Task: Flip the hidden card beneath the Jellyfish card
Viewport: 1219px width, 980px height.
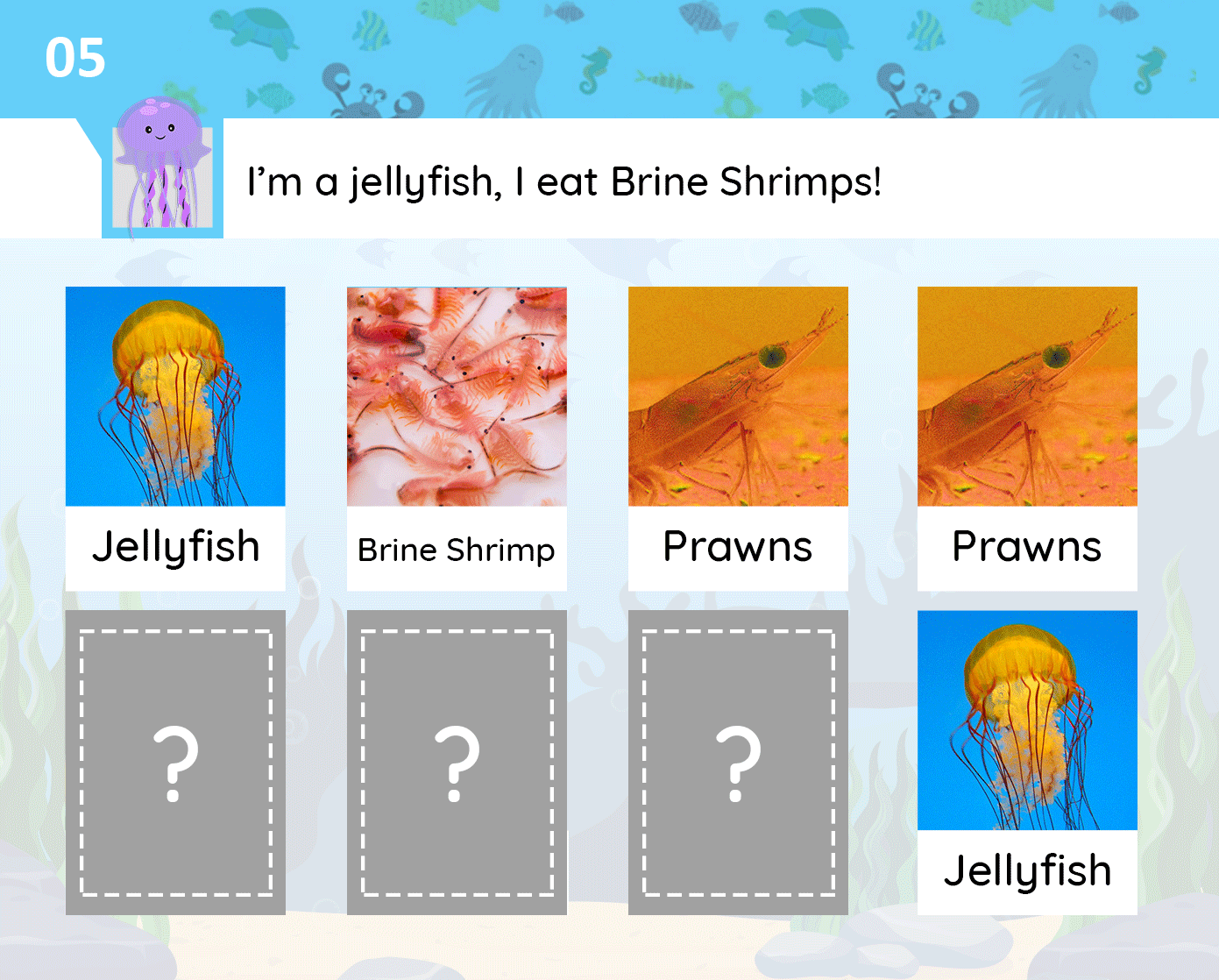Action: click(175, 762)
